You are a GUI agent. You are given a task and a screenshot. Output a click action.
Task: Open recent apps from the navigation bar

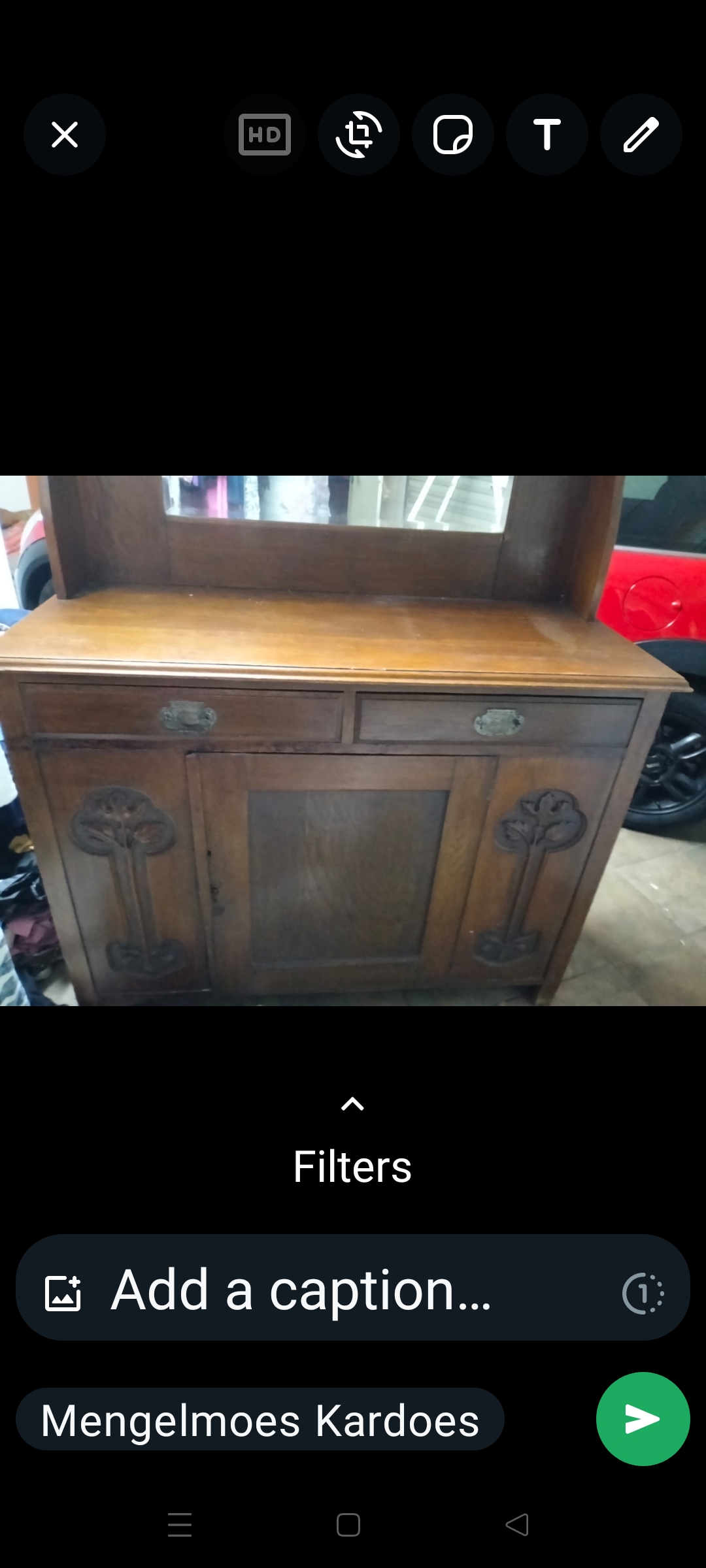coord(180,1525)
